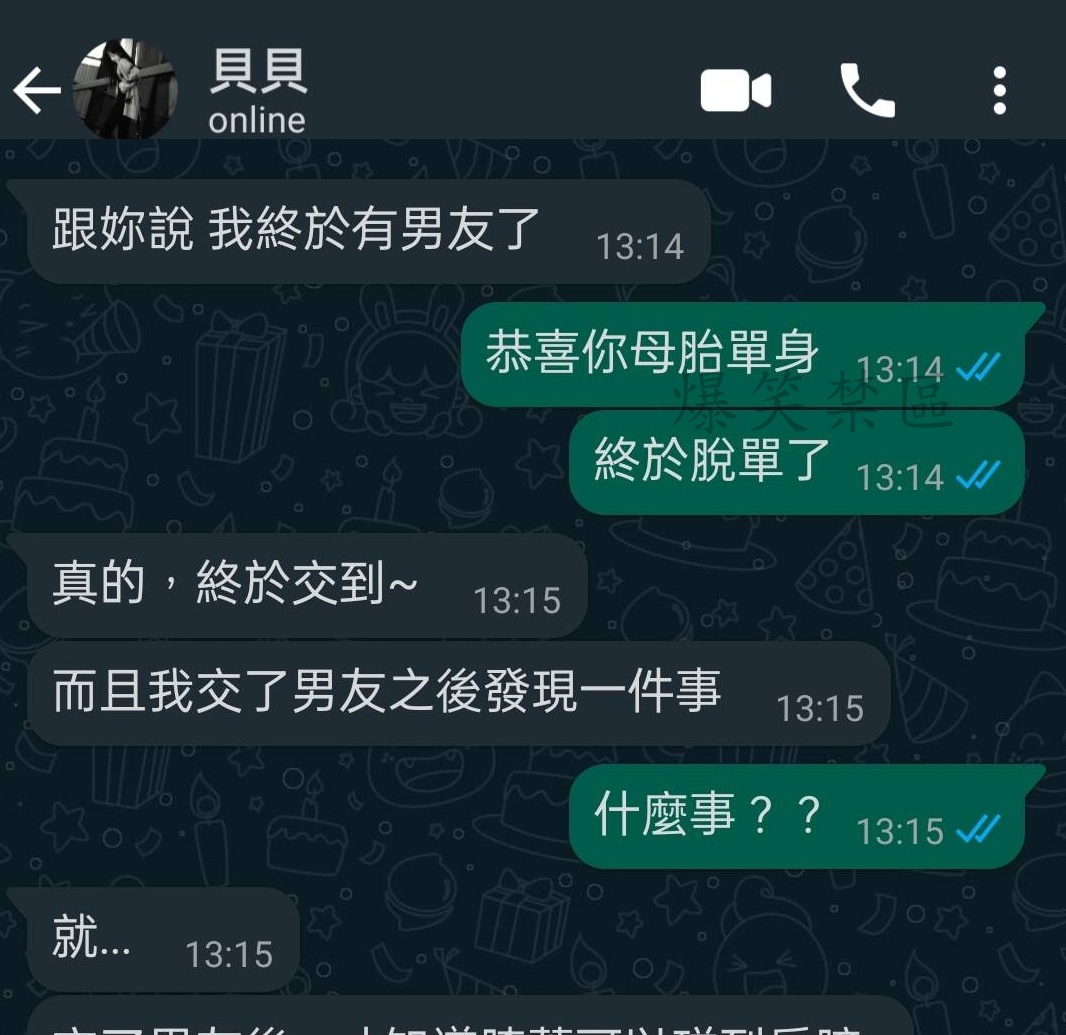Open the overflow menu
Viewport: 1066px width, 1035px height.
999,92
